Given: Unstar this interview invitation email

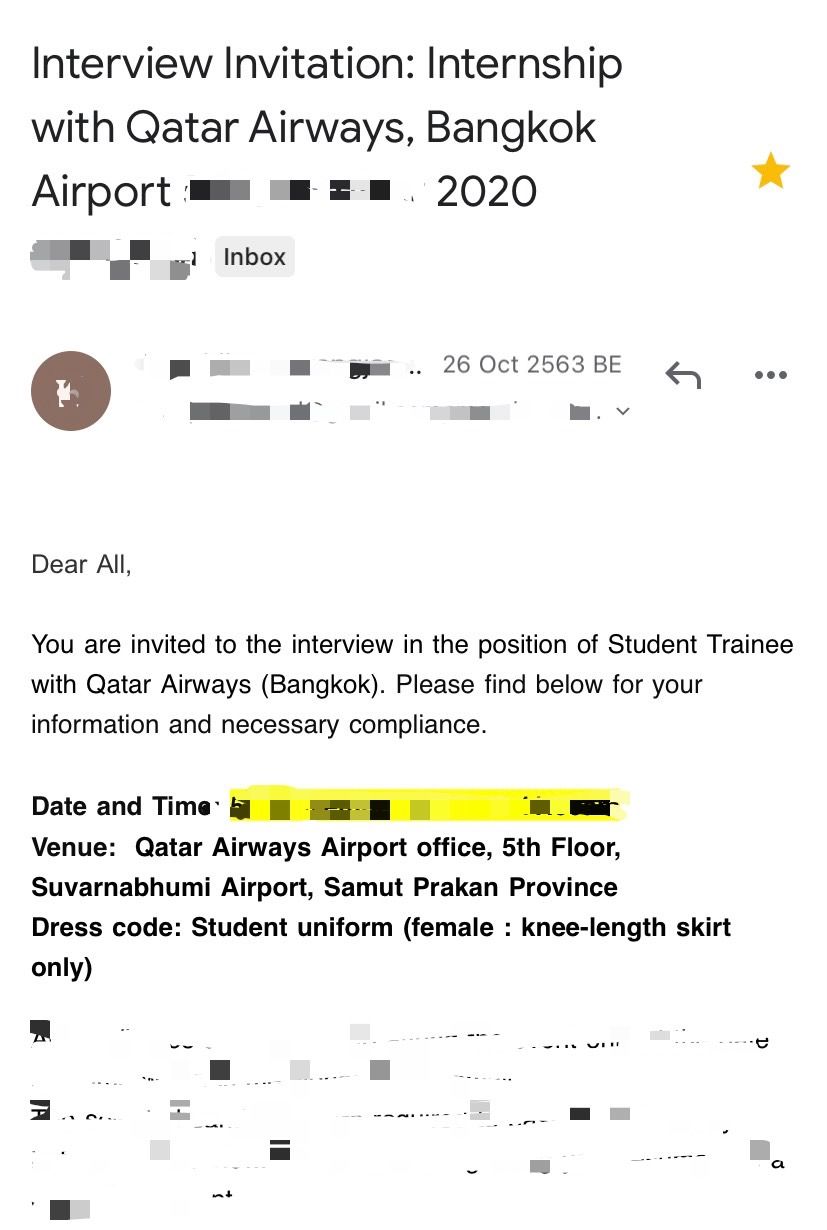Looking at the screenshot, I should click(770, 172).
